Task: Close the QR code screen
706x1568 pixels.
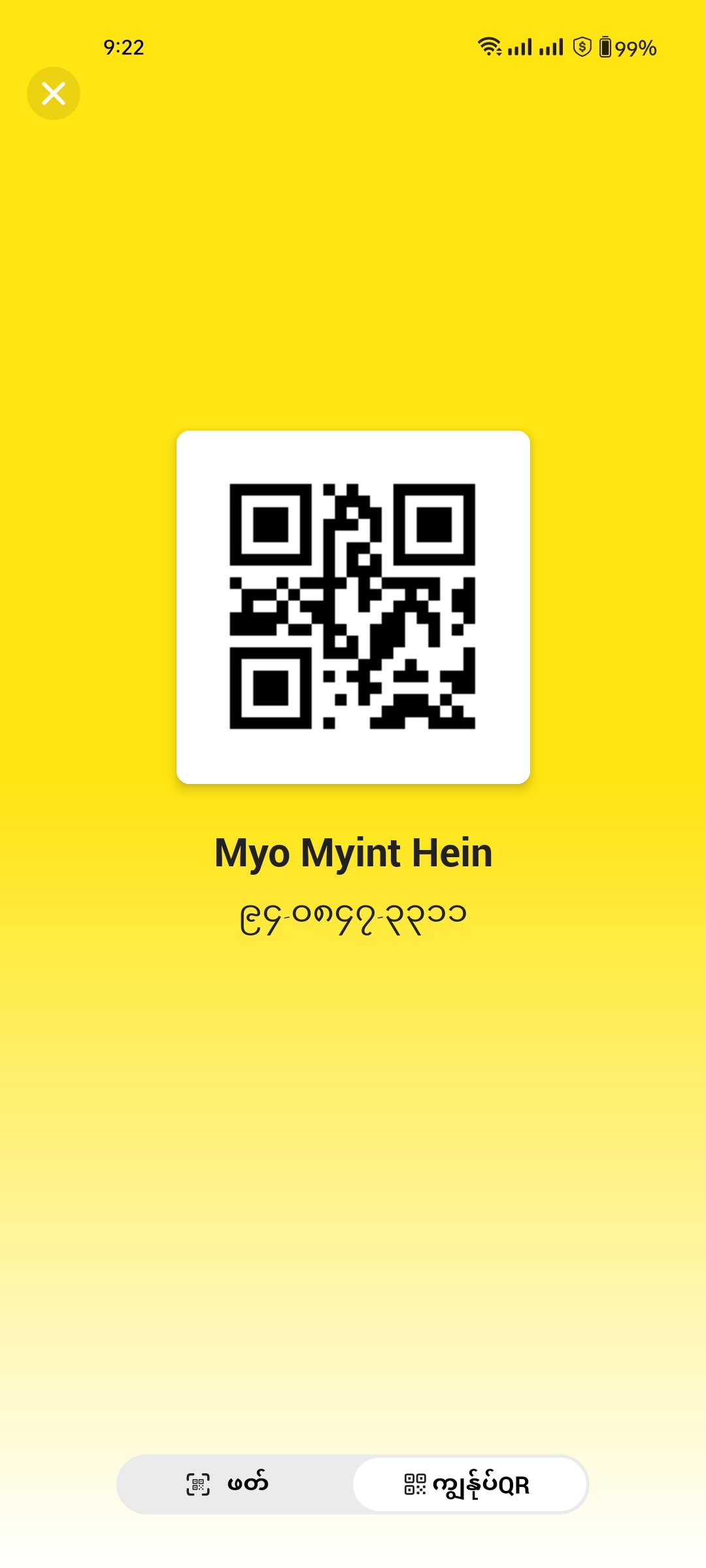Action: tap(54, 93)
